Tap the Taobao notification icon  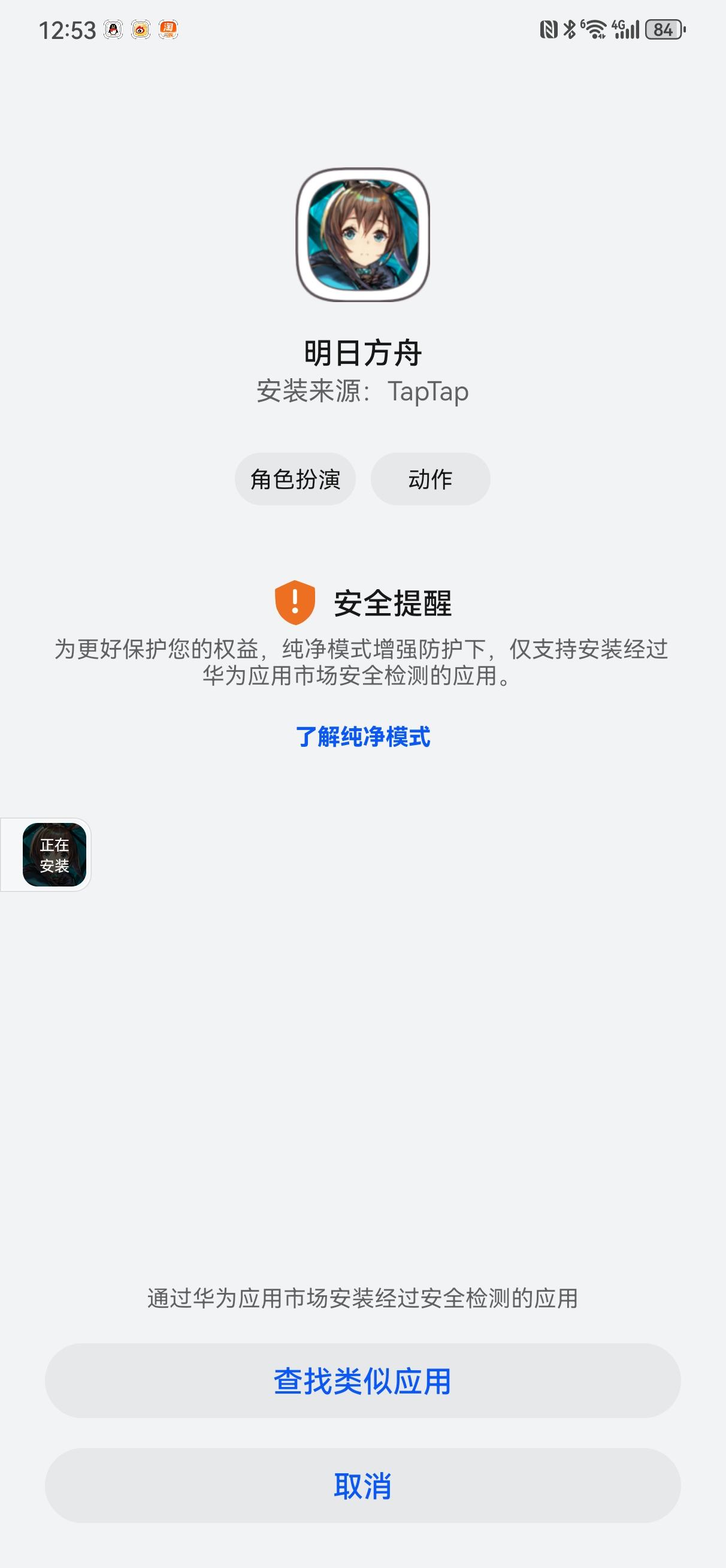[168, 28]
